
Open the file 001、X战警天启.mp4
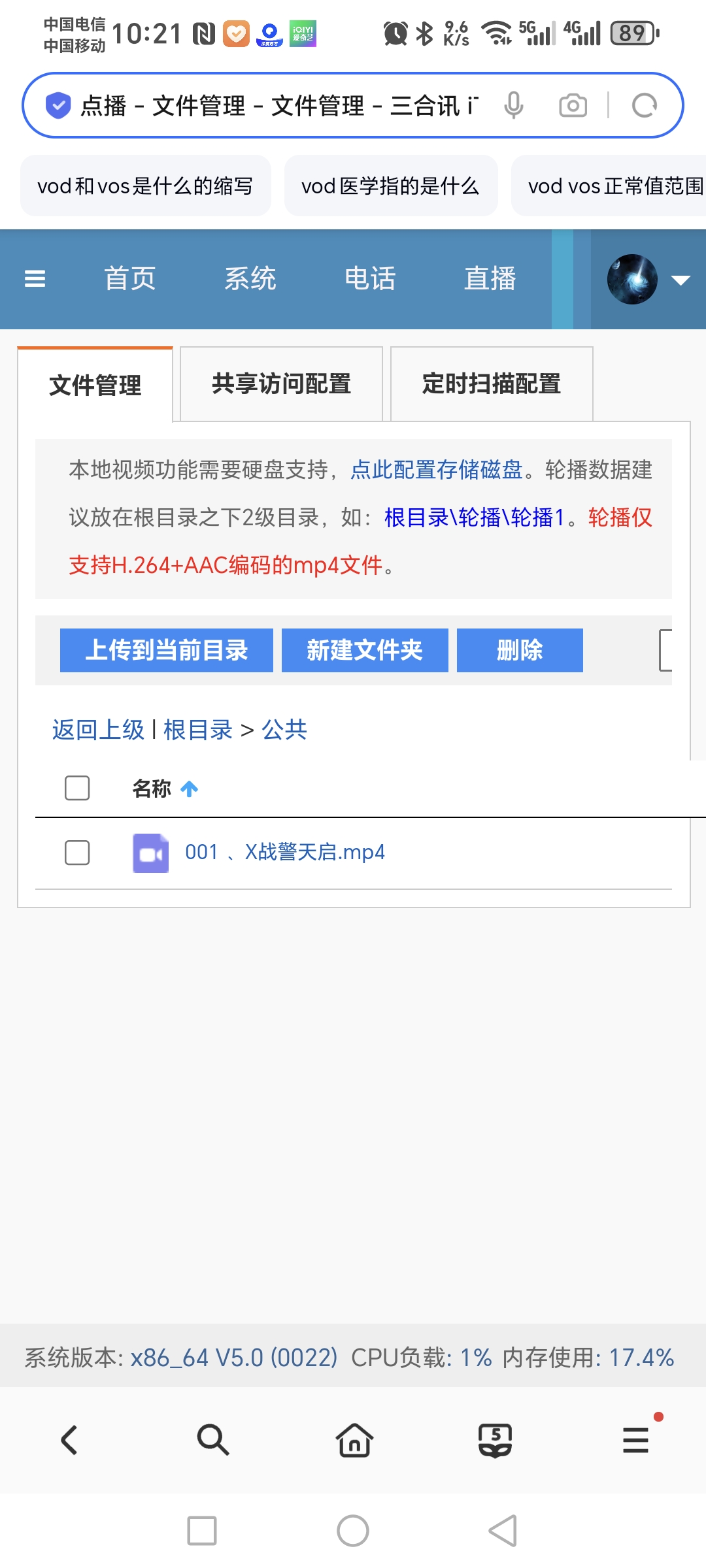[x=285, y=853]
